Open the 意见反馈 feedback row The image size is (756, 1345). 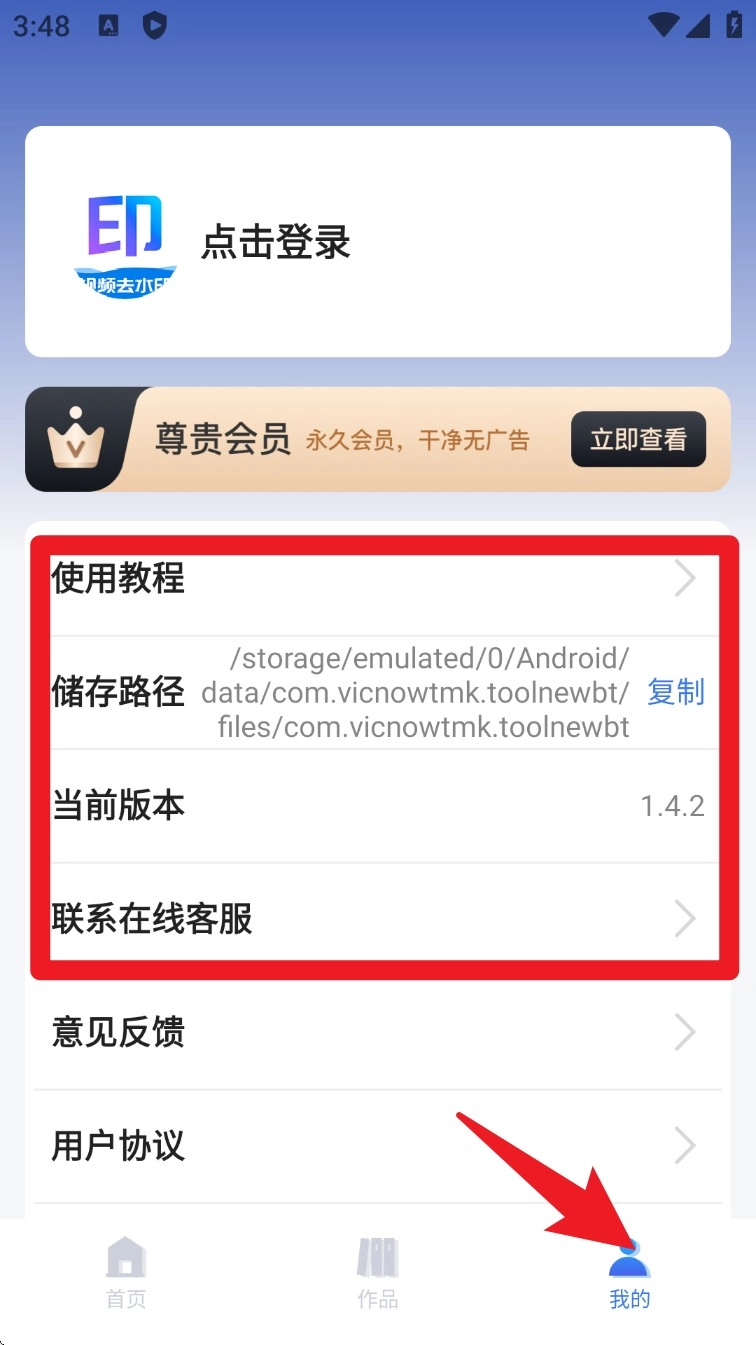378,1032
